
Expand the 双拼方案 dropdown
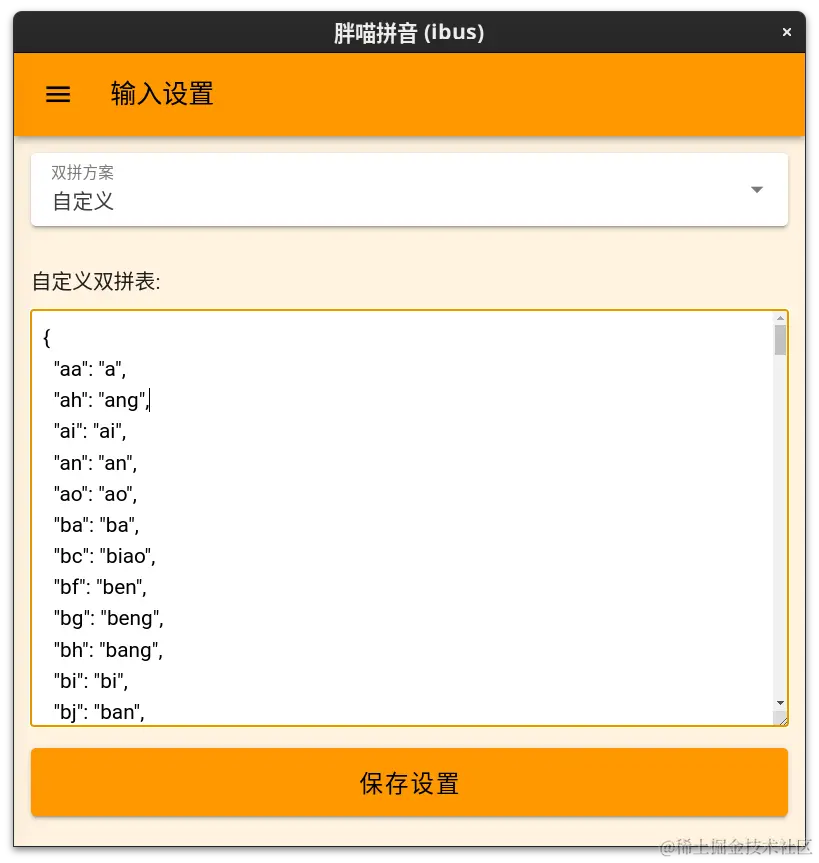click(757, 190)
